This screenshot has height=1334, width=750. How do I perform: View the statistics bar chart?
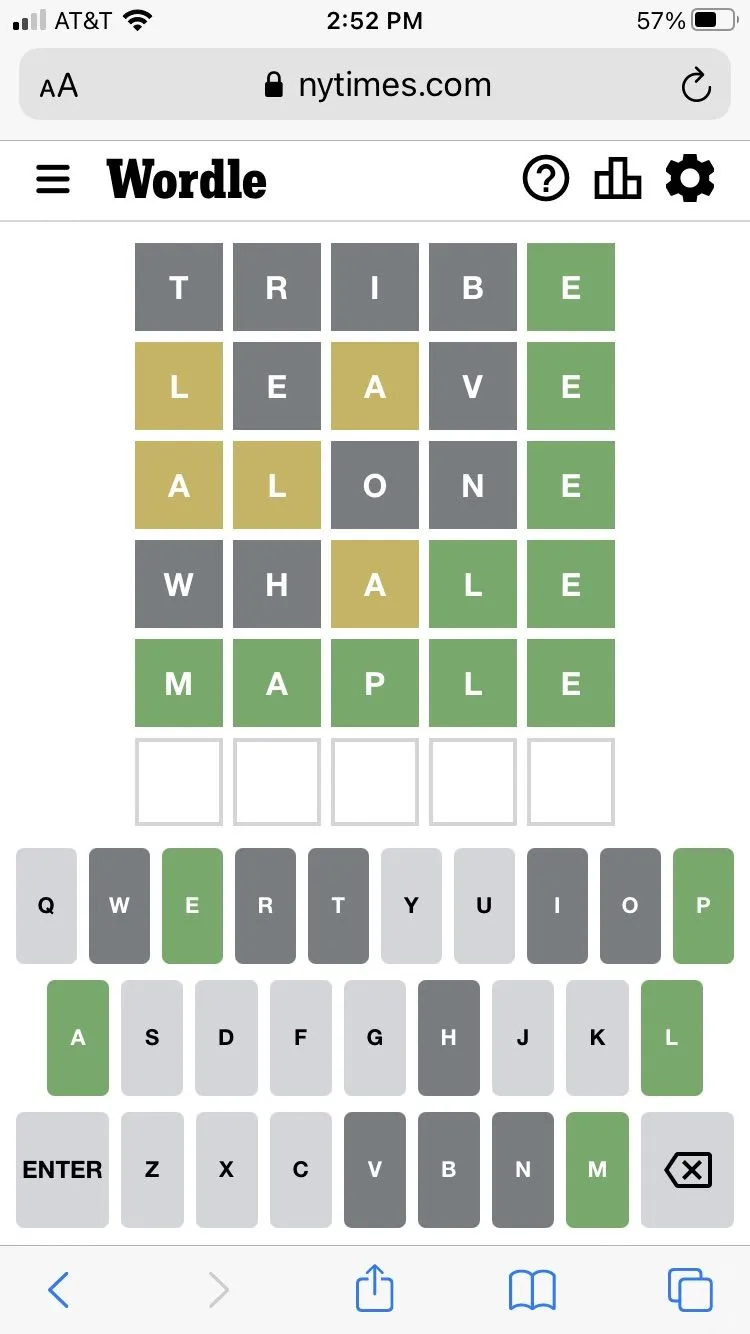617,180
